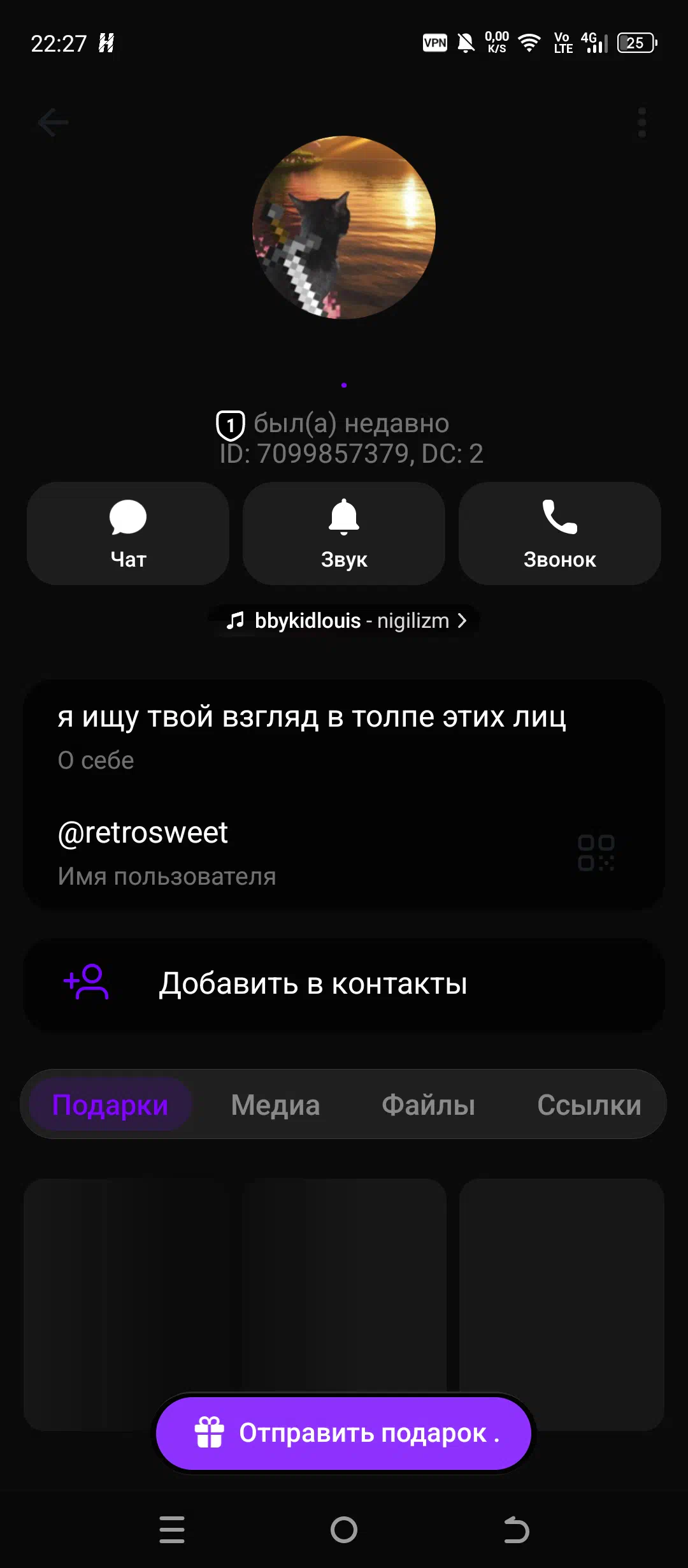Select Добавить в контакты
688x1568 pixels.
coord(344,984)
